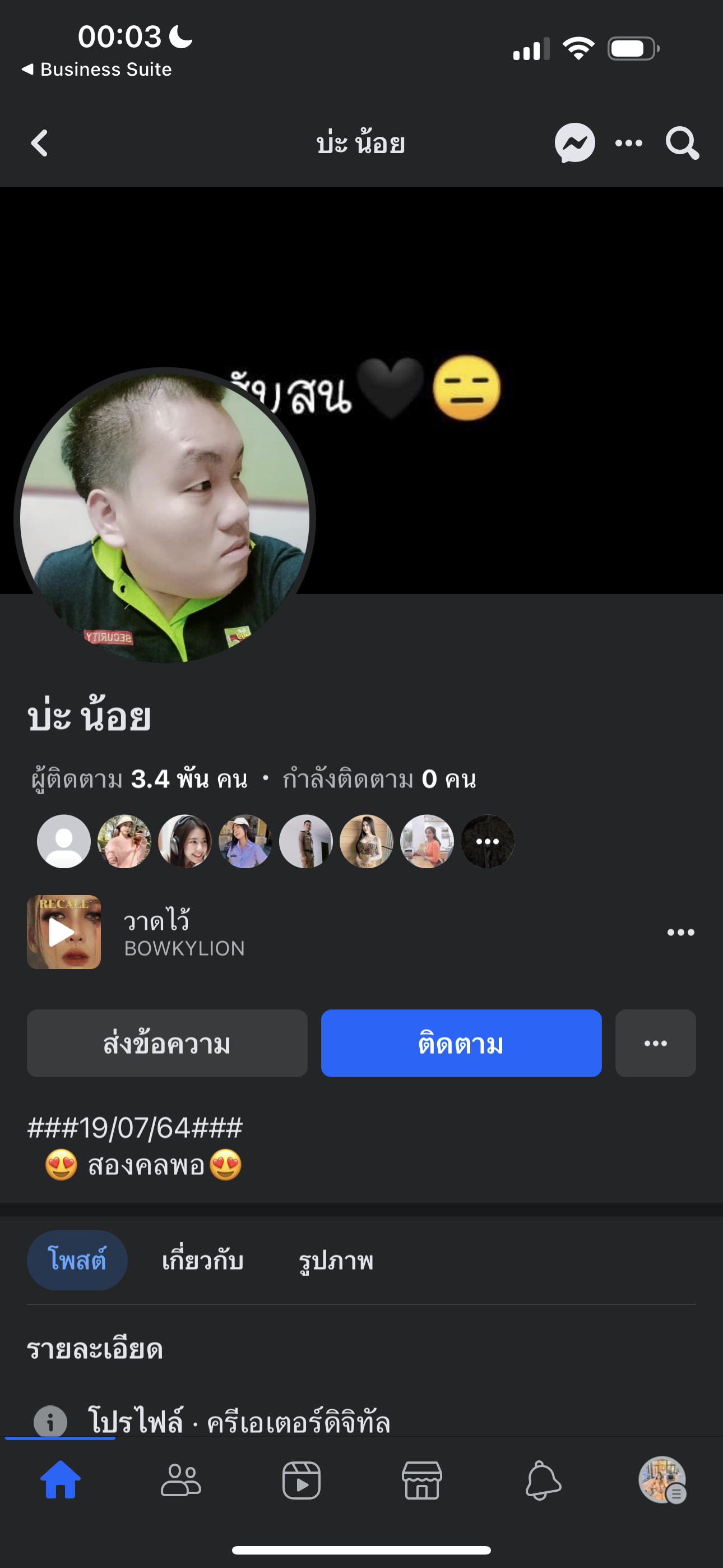Open Messenger icon in the header

tap(574, 144)
